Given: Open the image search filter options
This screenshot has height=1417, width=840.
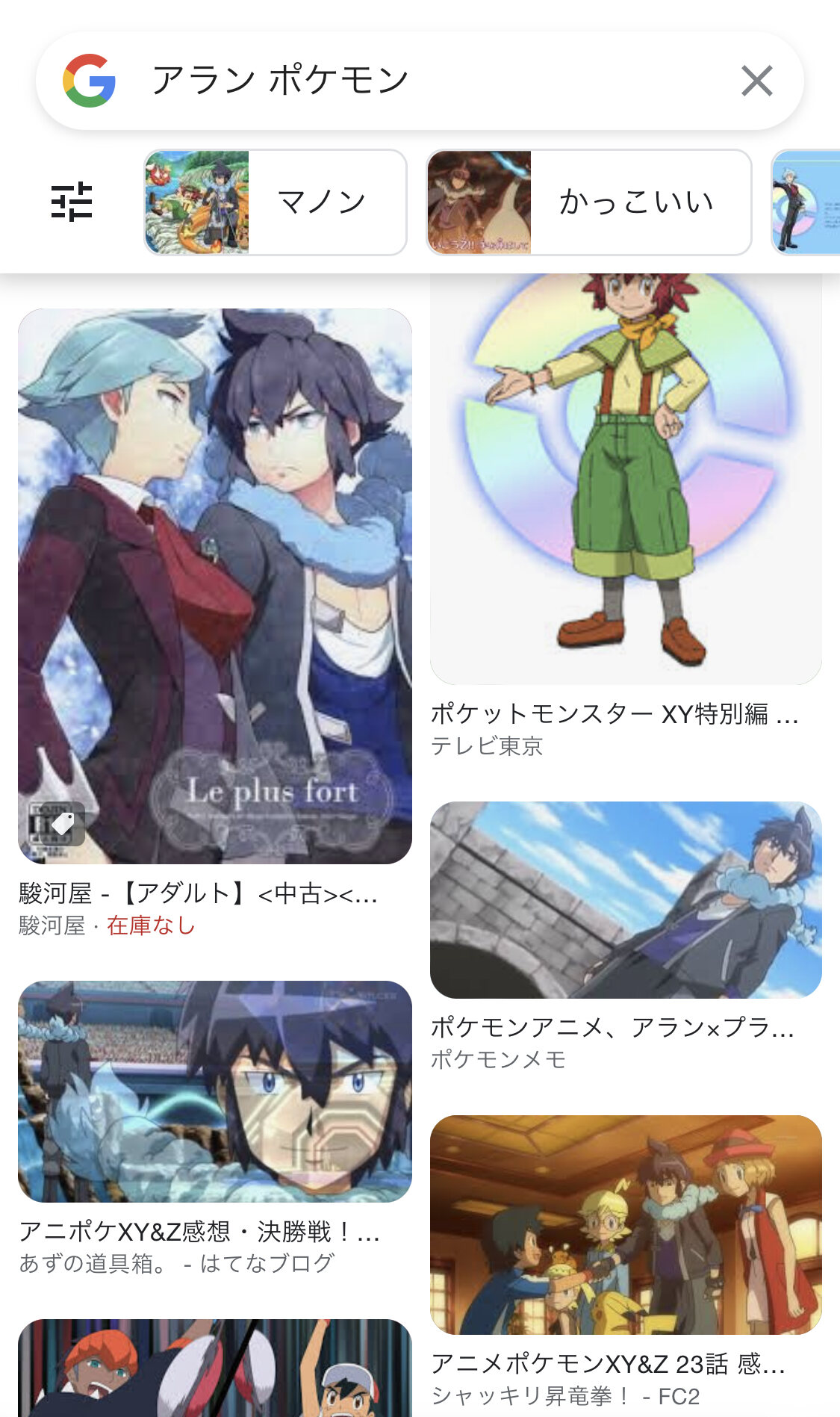Looking at the screenshot, I should click(x=72, y=202).
